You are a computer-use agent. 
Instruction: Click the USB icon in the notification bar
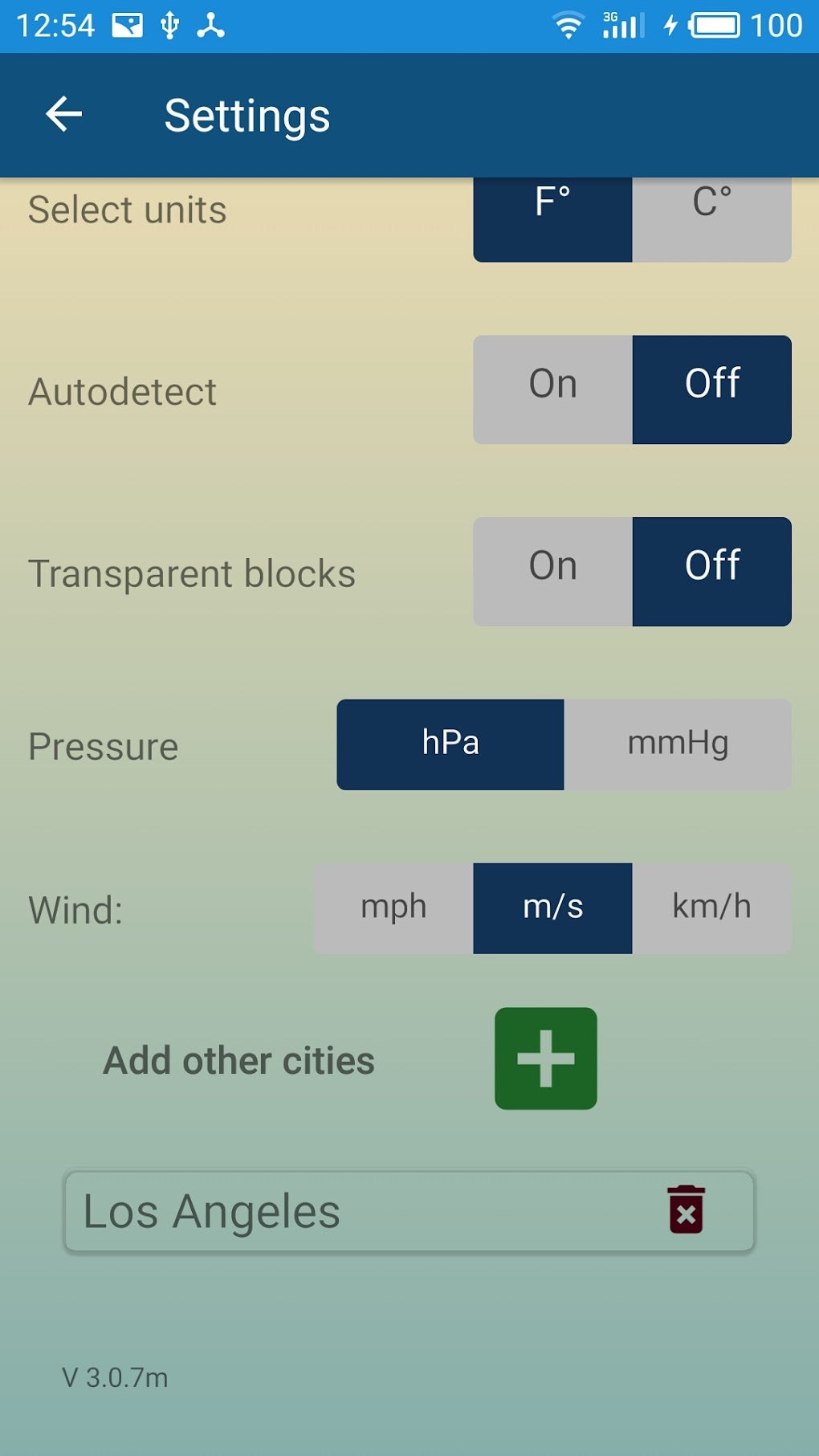coord(169,24)
